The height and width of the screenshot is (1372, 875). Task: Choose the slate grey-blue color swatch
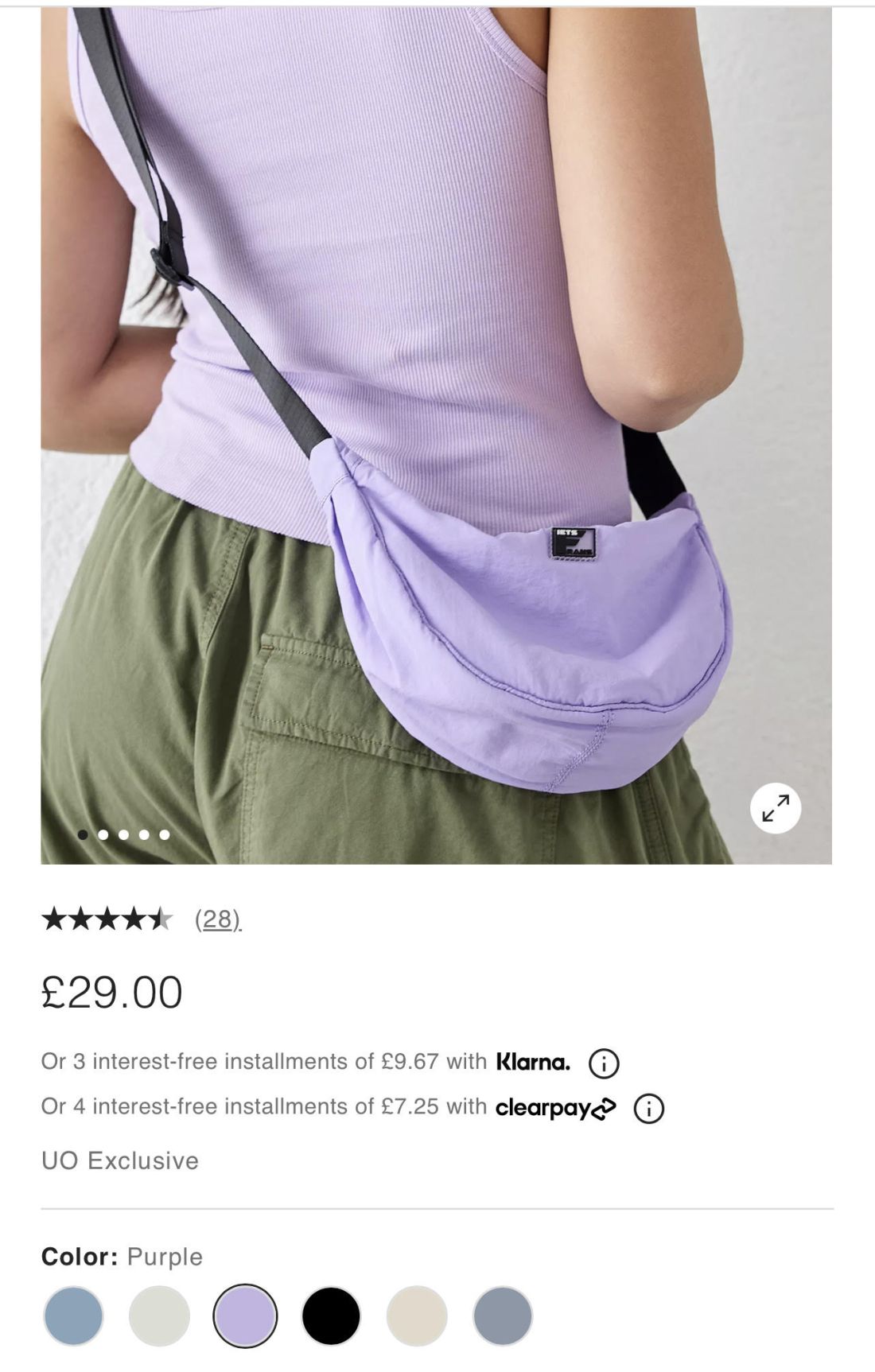click(x=503, y=1316)
